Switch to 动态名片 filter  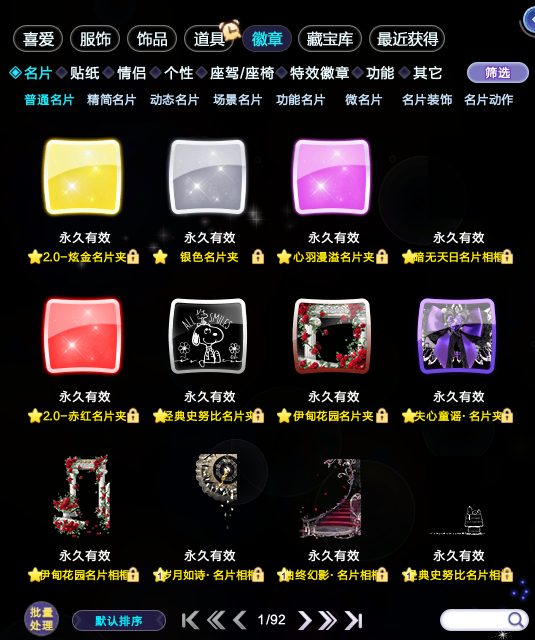(x=174, y=100)
